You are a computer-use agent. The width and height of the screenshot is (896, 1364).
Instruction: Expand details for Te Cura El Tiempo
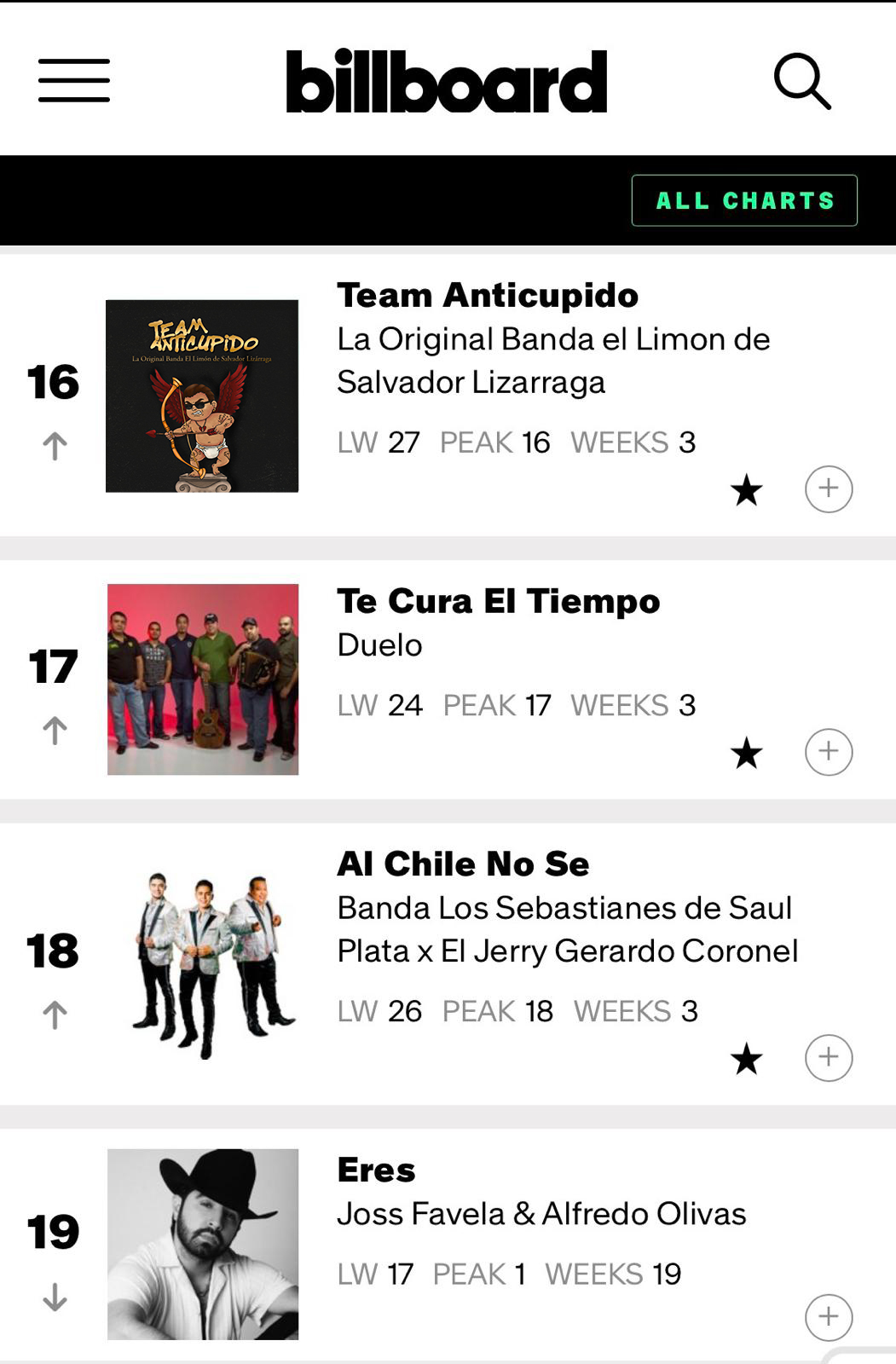point(828,752)
